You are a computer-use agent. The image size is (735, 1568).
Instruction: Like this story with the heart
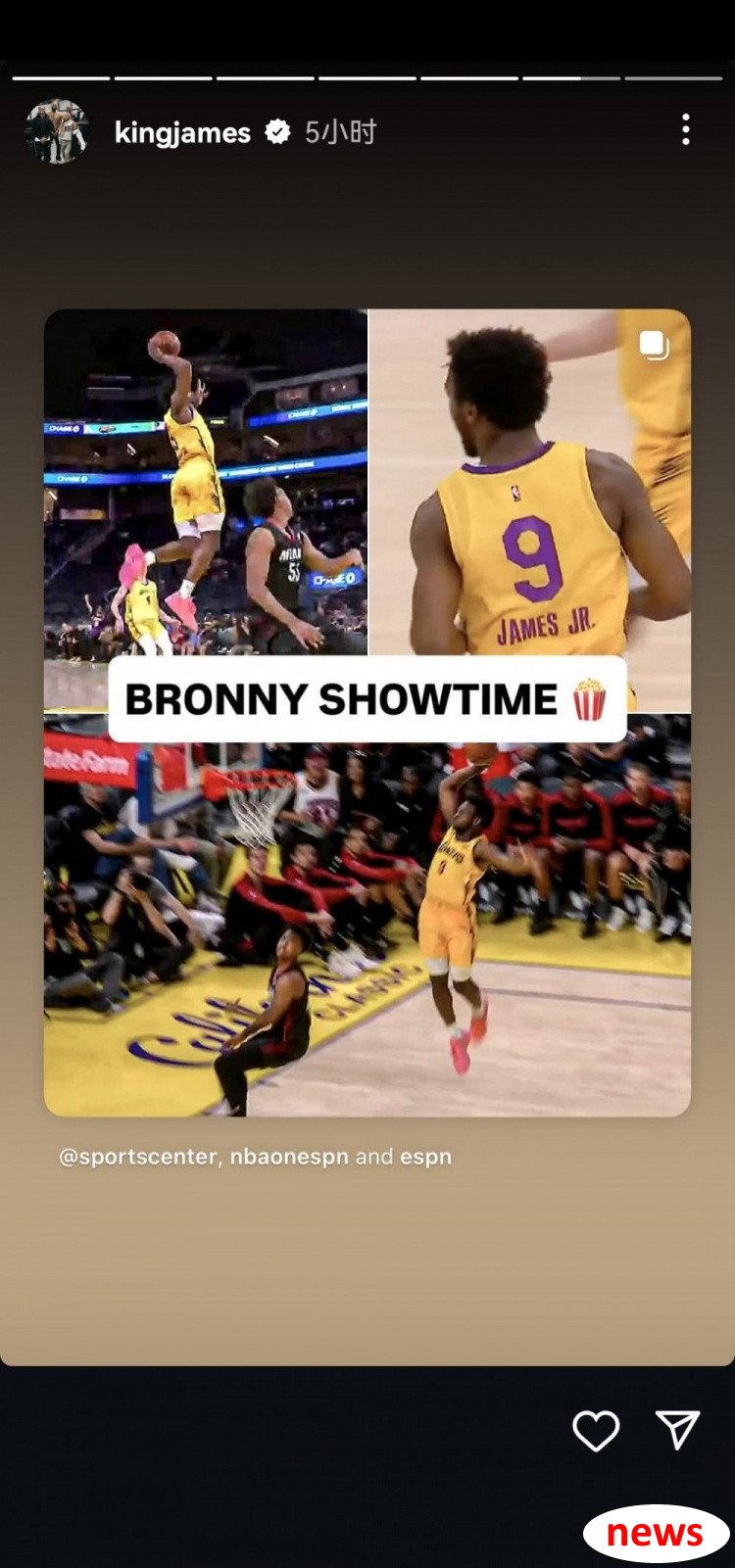coord(596,1431)
